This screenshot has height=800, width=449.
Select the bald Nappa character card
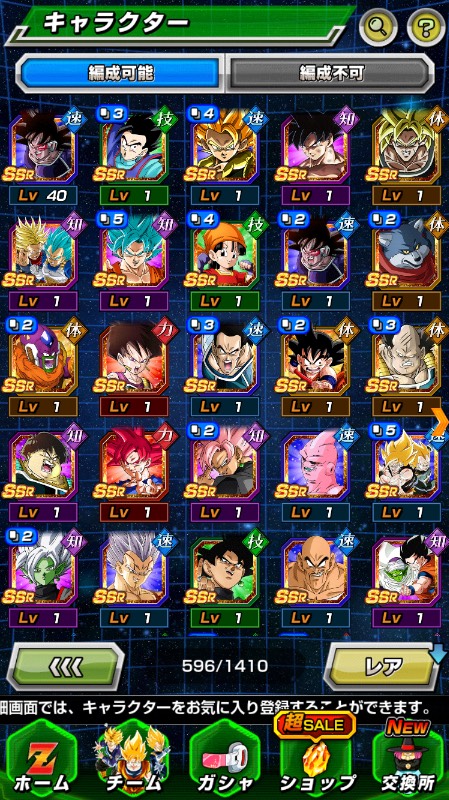[x=315, y=580]
